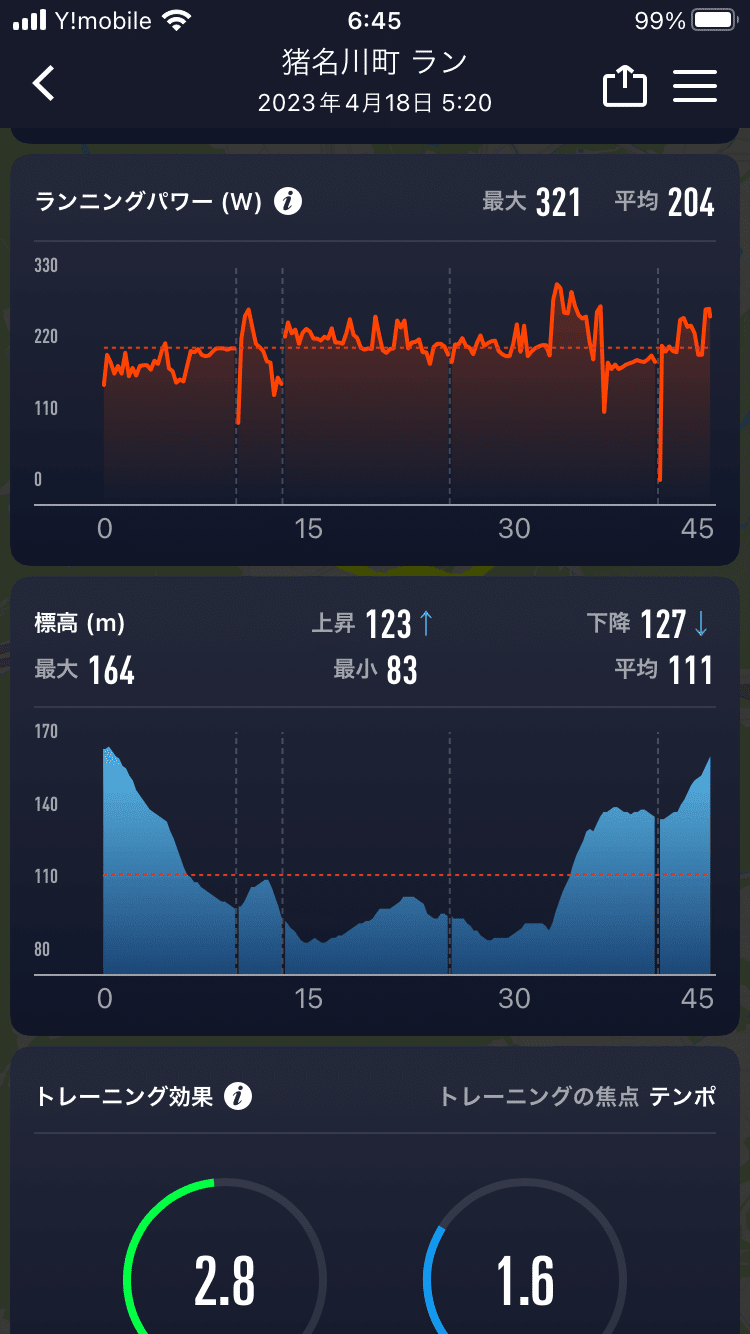The width and height of the screenshot is (750, 1334).
Task: Show info about ランニングパワー
Action: pos(288,202)
